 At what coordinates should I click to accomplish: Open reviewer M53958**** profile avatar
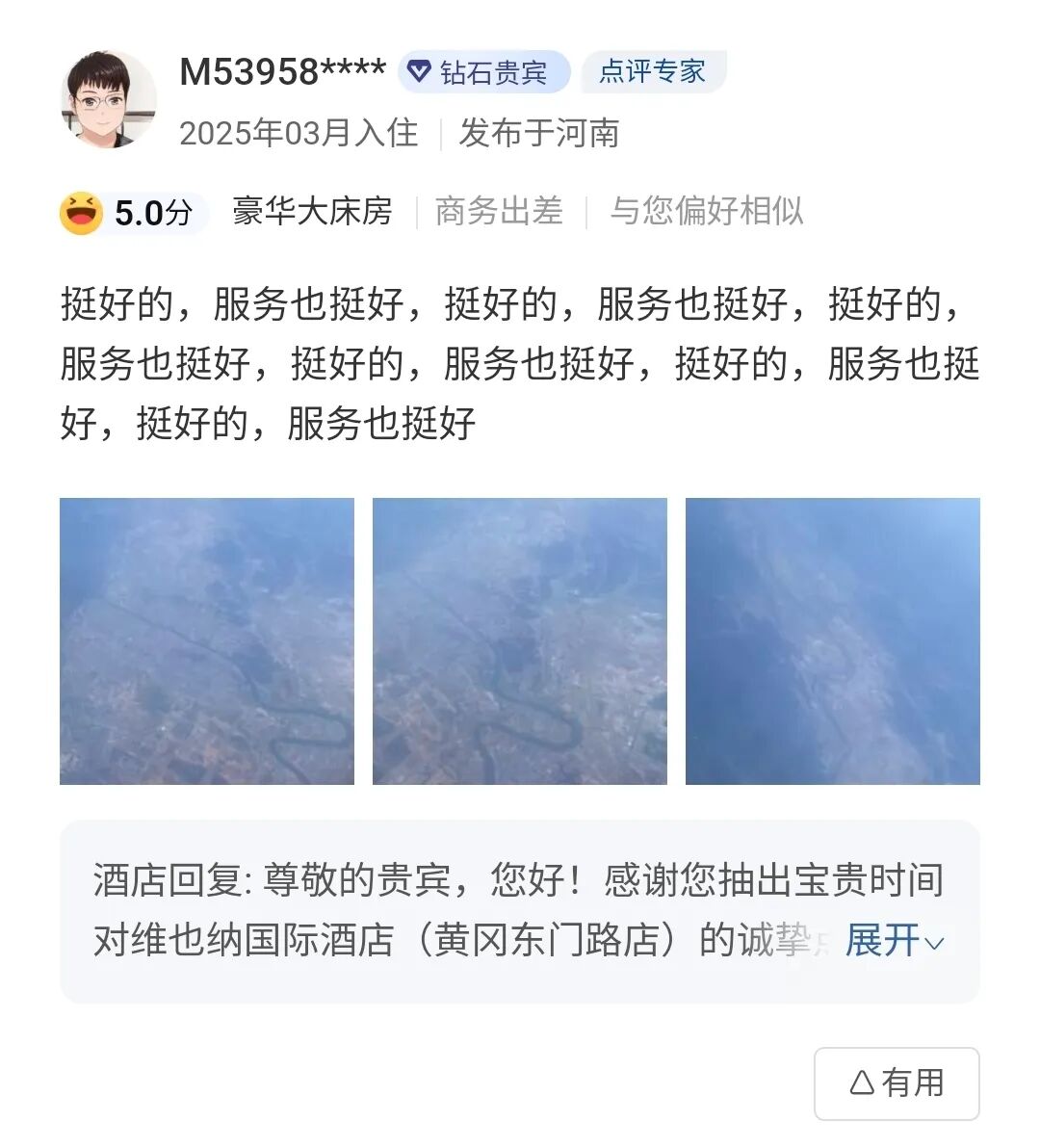click(109, 100)
